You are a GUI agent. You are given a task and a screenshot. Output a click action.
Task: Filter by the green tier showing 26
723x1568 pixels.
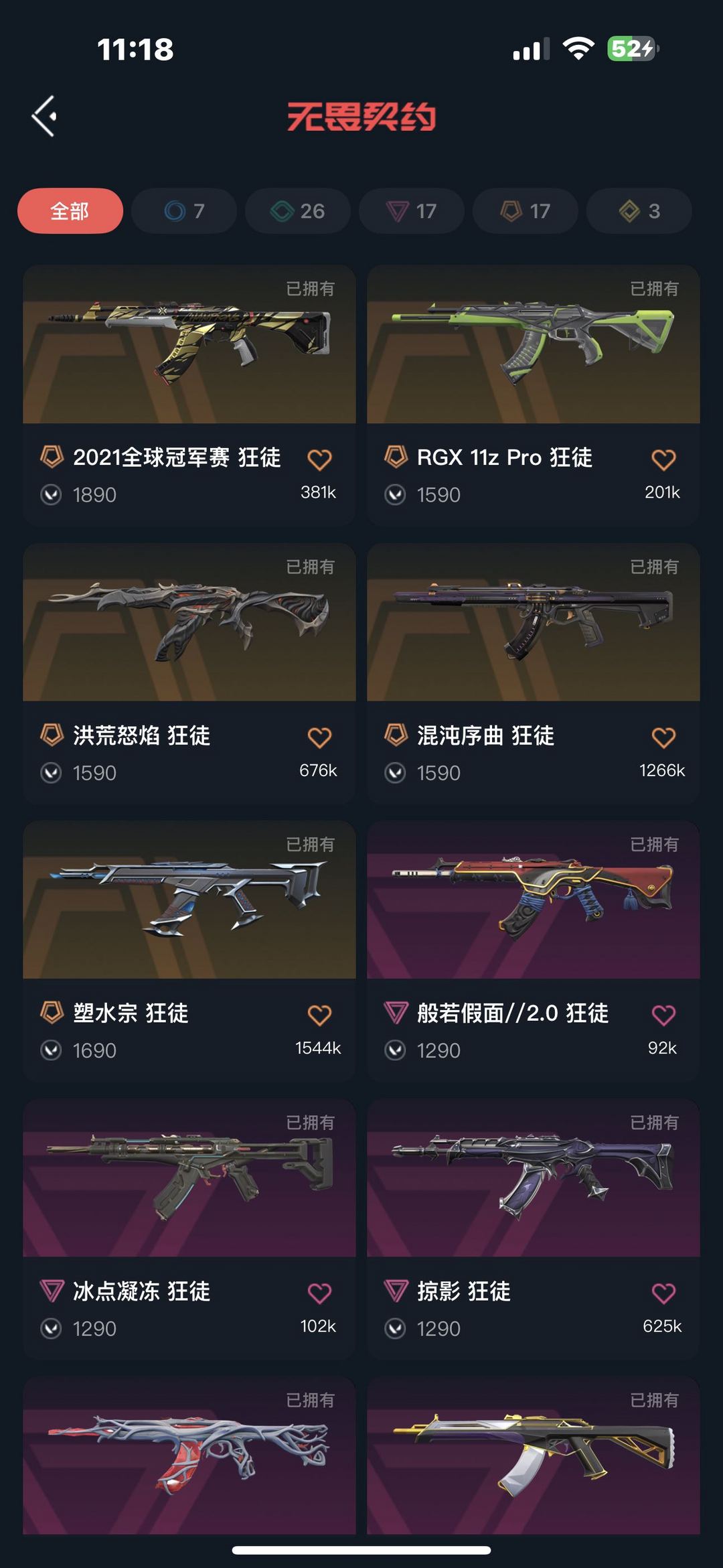pyautogui.click(x=298, y=211)
